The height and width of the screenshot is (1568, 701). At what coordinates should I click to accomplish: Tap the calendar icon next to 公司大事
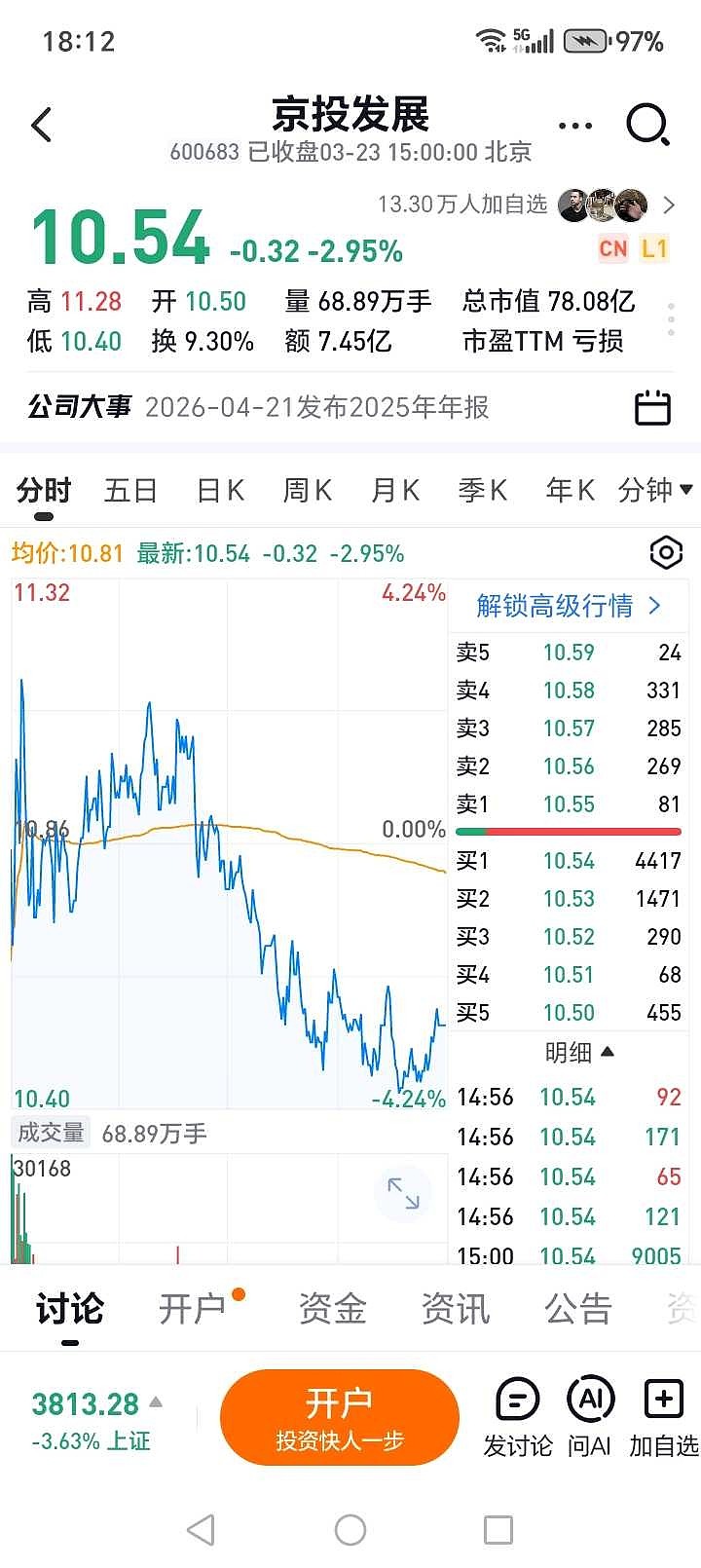pos(654,408)
